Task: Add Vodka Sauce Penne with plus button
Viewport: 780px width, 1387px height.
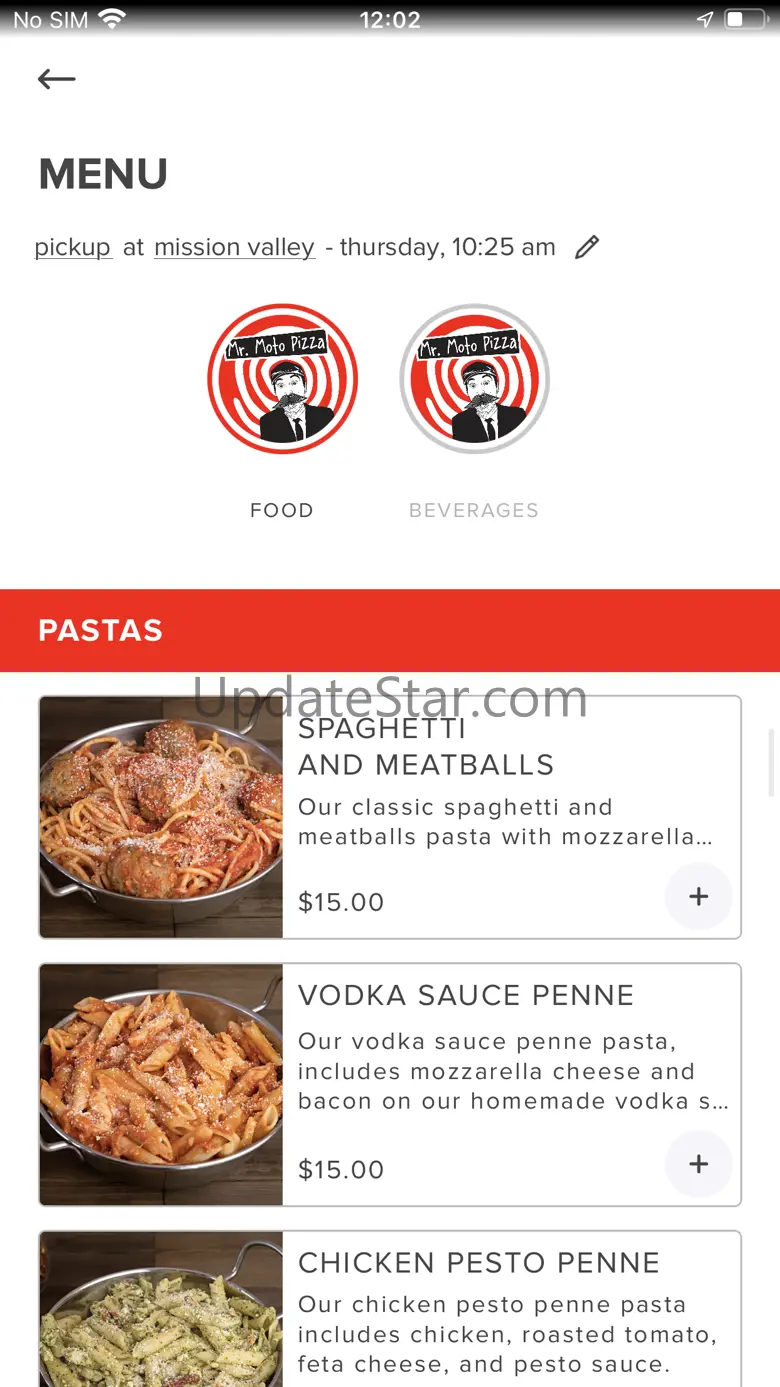Action: pos(698,1164)
